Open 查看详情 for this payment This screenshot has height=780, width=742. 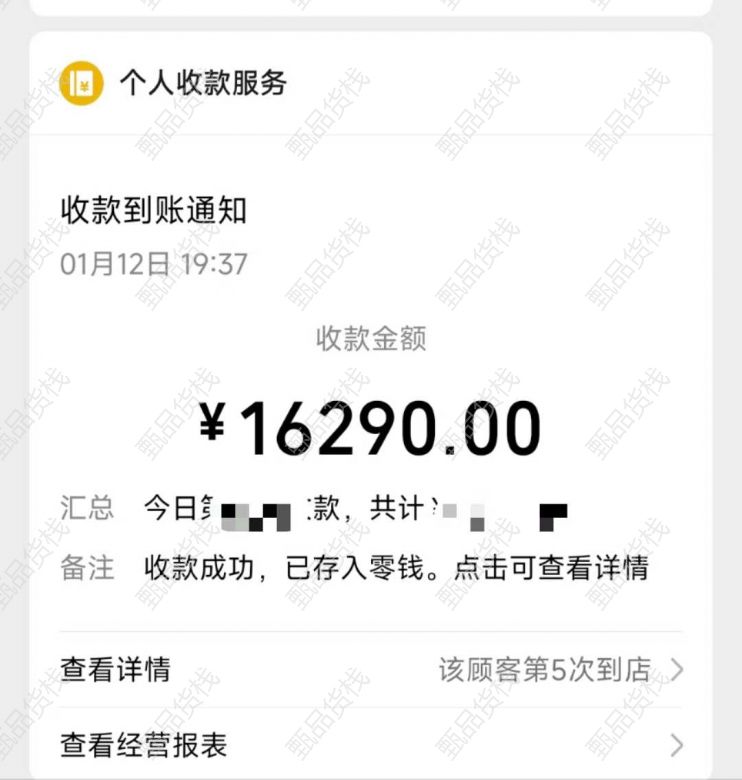370,669
